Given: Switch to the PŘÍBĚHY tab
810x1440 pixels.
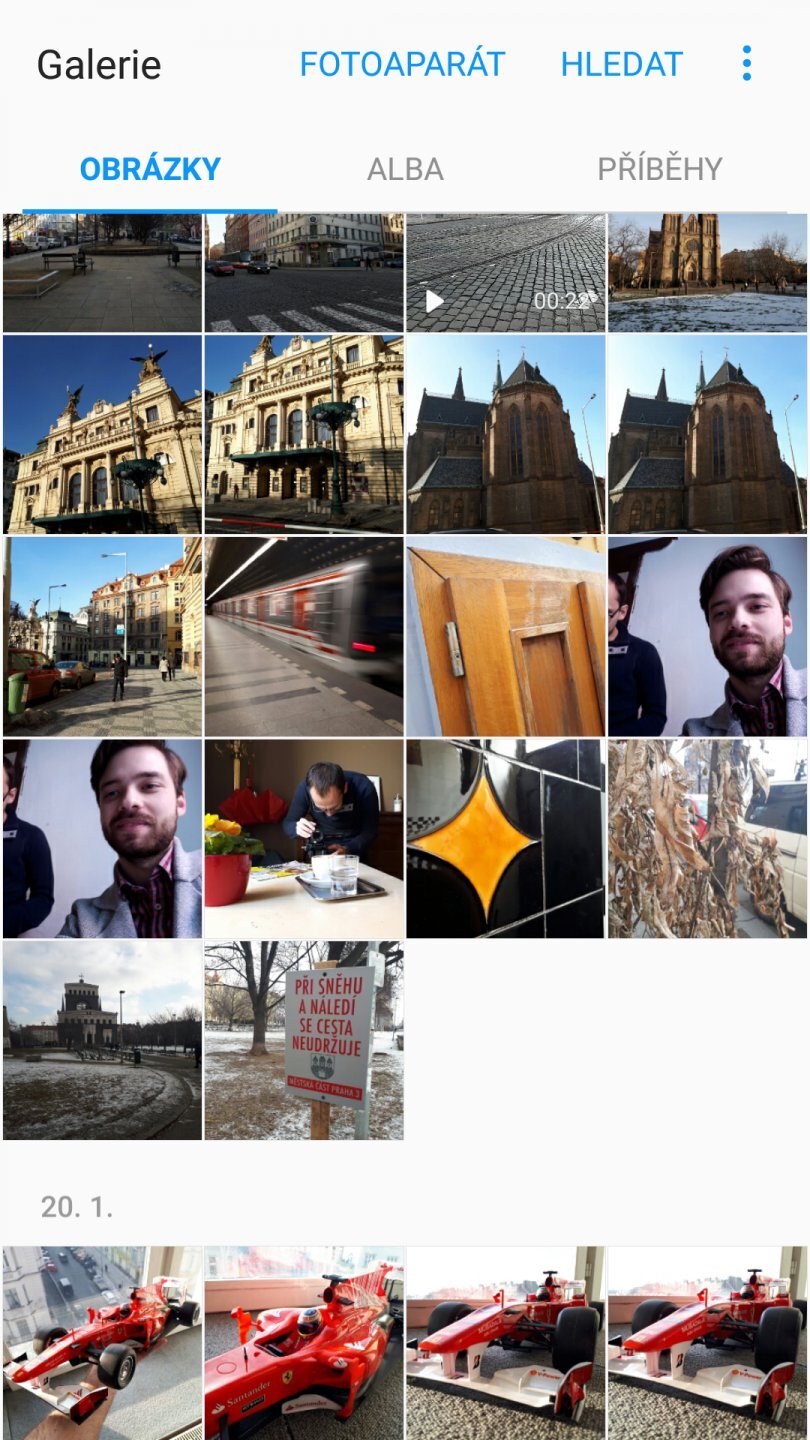Looking at the screenshot, I should click(x=659, y=169).
